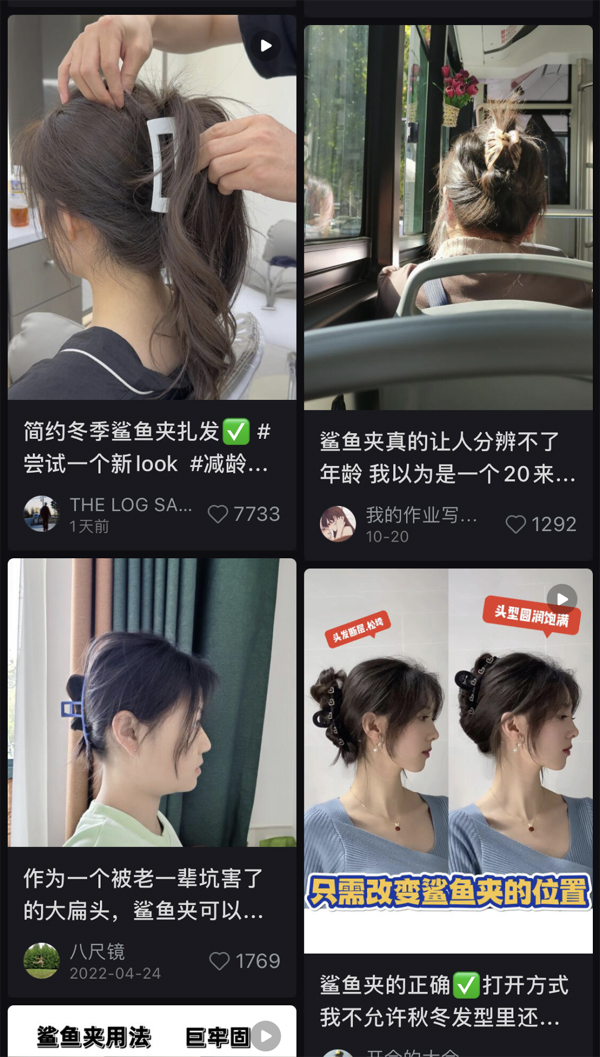Image resolution: width=600 pixels, height=1057 pixels.
Task: Open the 鲨鱼夹真的让人分辨不了年龄 post
Action: pyautogui.click(x=448, y=218)
